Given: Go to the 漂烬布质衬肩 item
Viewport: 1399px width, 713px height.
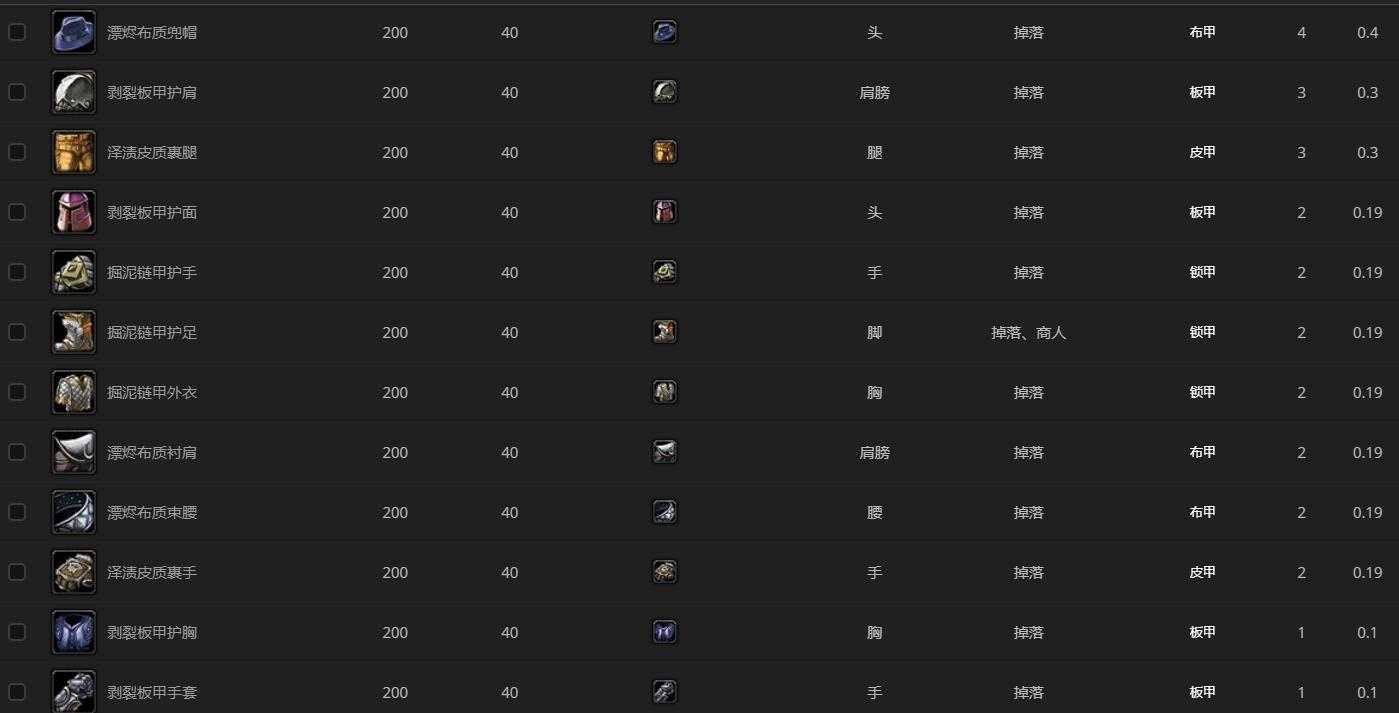Looking at the screenshot, I should click(152, 453).
